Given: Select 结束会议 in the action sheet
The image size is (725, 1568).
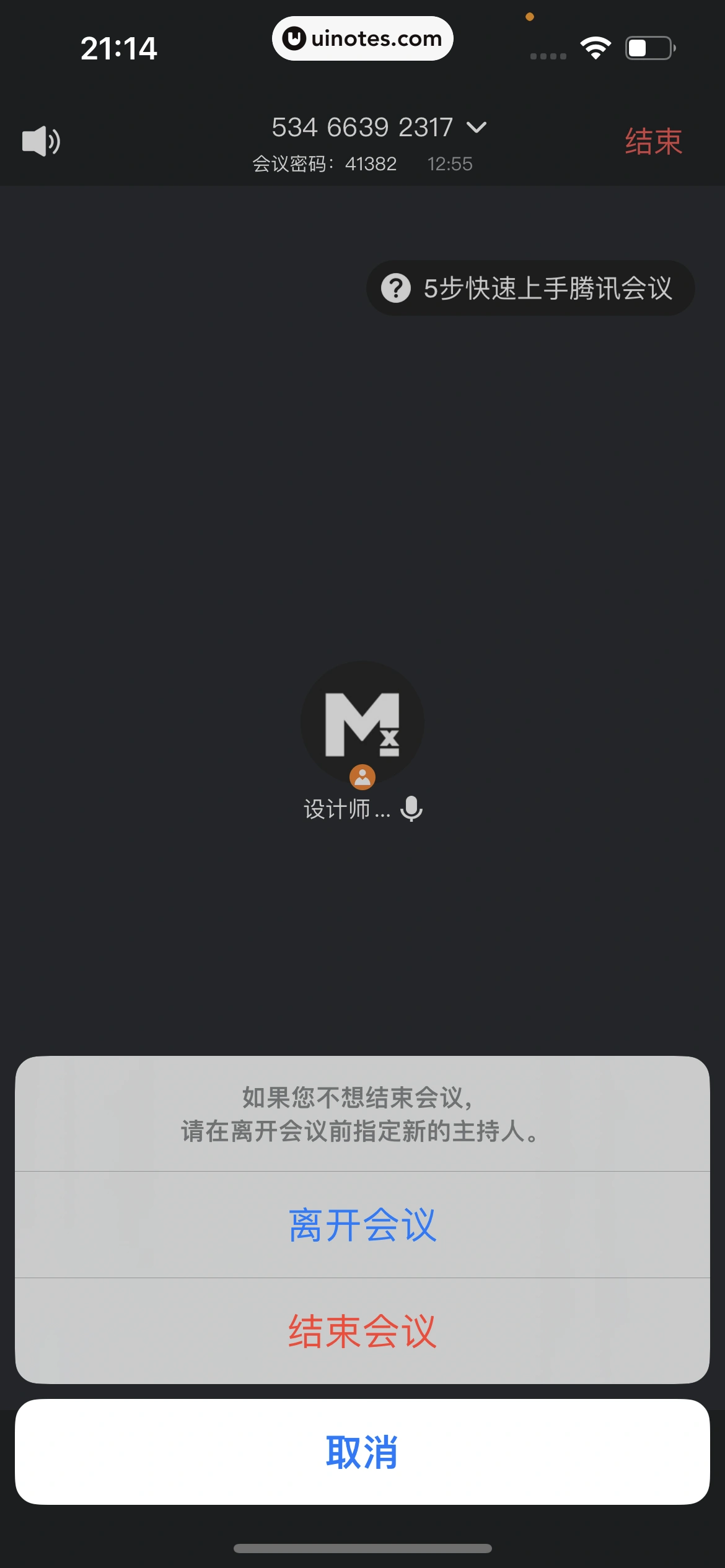Looking at the screenshot, I should click(x=362, y=1329).
